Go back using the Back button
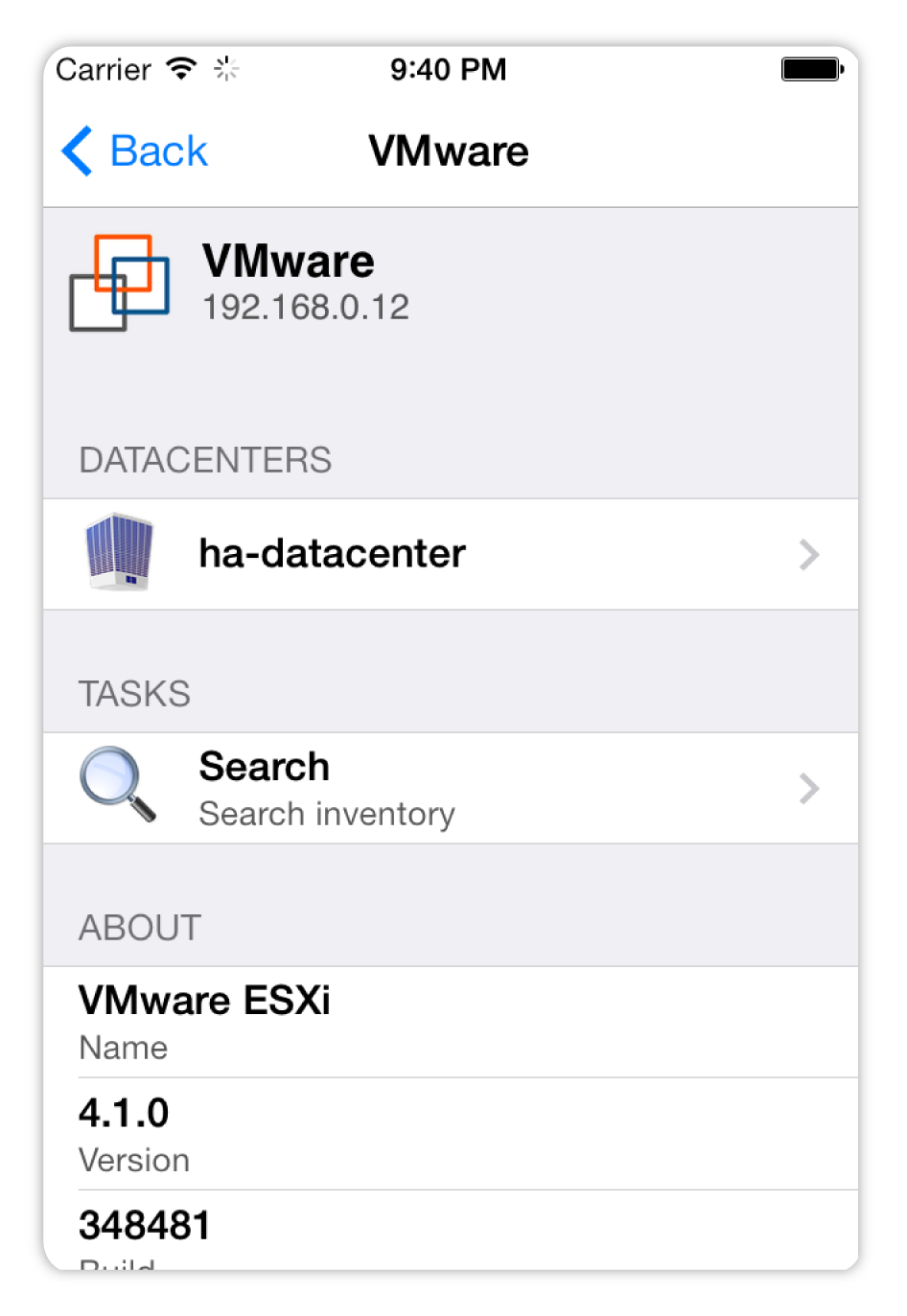Image resolution: width=907 pixels, height=1316 pixels. [x=135, y=151]
